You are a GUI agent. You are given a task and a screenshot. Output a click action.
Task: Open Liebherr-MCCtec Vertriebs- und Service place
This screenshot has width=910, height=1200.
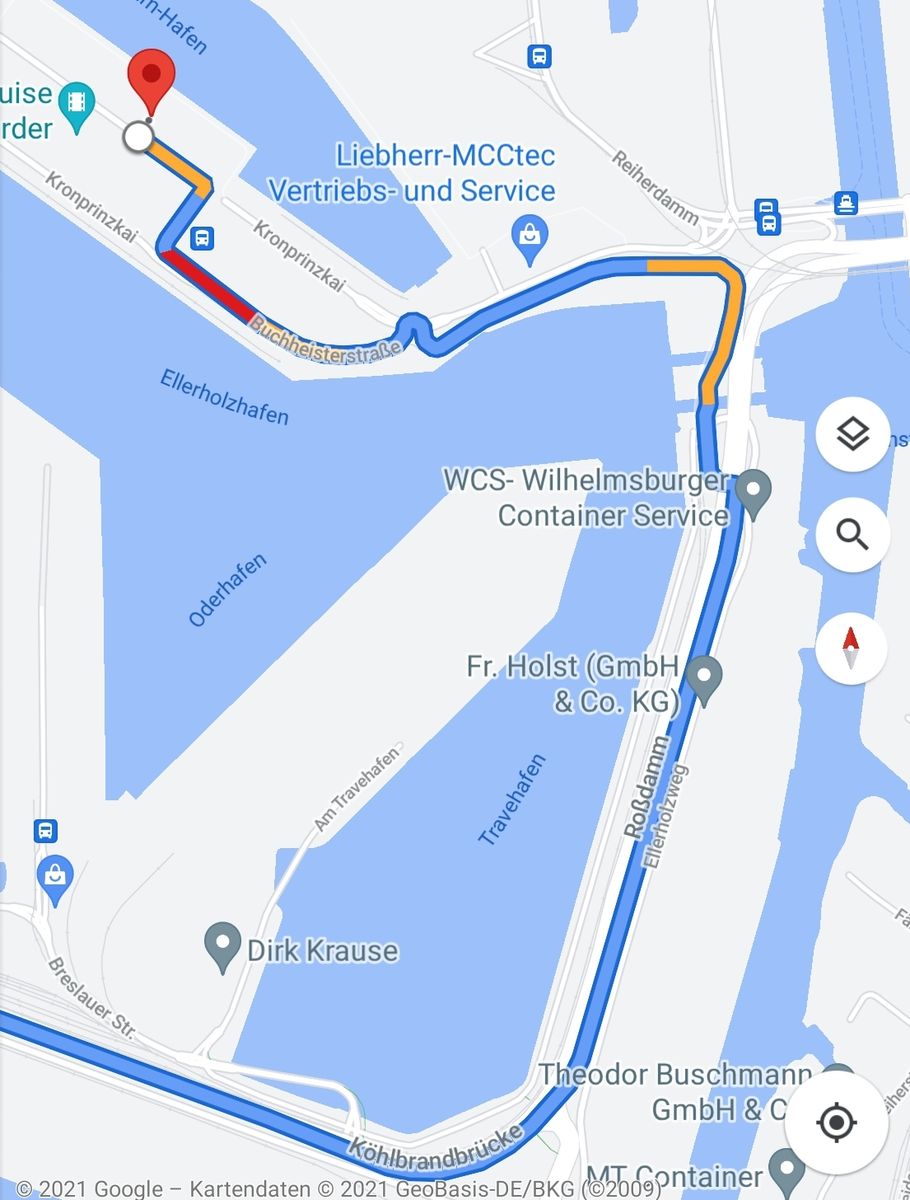[x=529, y=236]
